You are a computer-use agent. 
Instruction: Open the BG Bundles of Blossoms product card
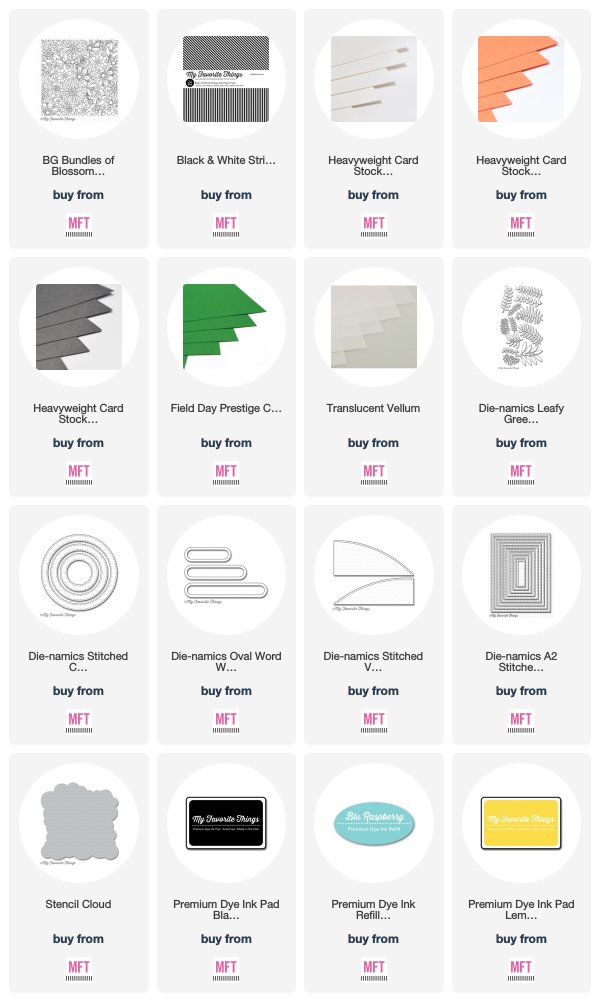click(79, 128)
